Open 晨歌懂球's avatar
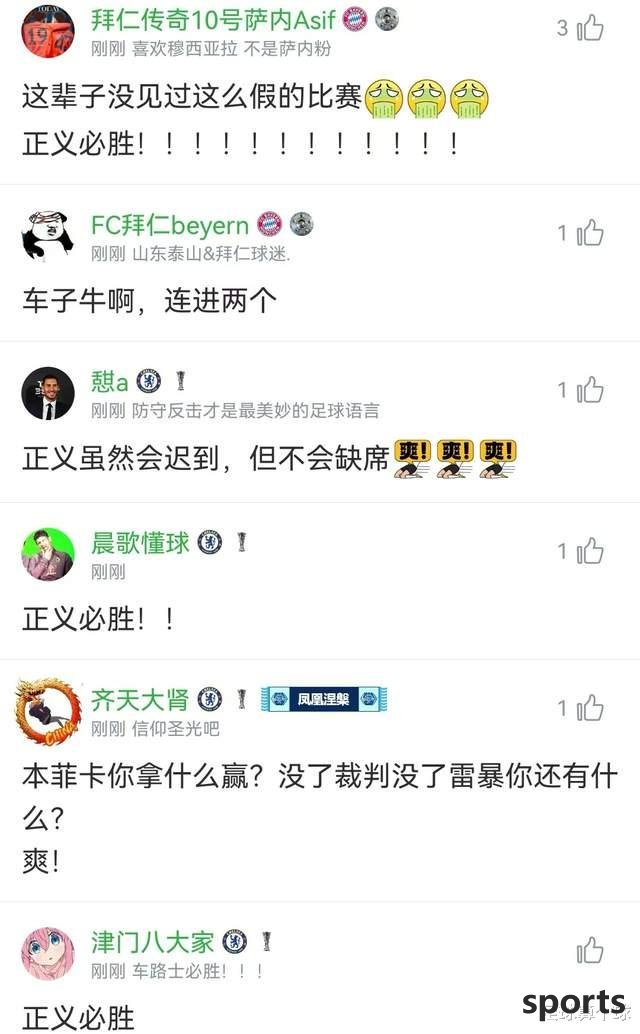 (x=47, y=554)
